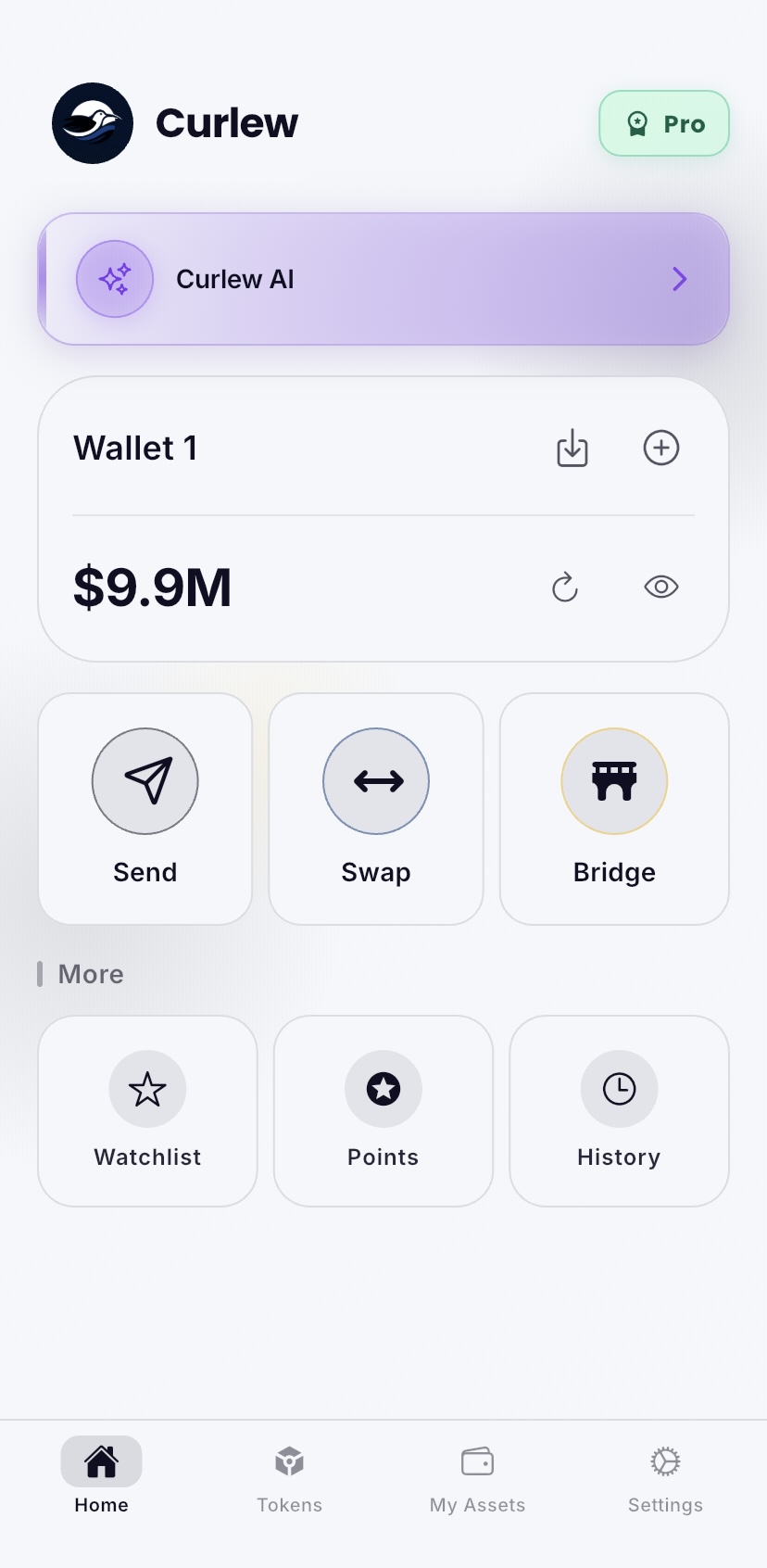
Task: Expand the Curlew AI panel chevron
Action: 679,279
